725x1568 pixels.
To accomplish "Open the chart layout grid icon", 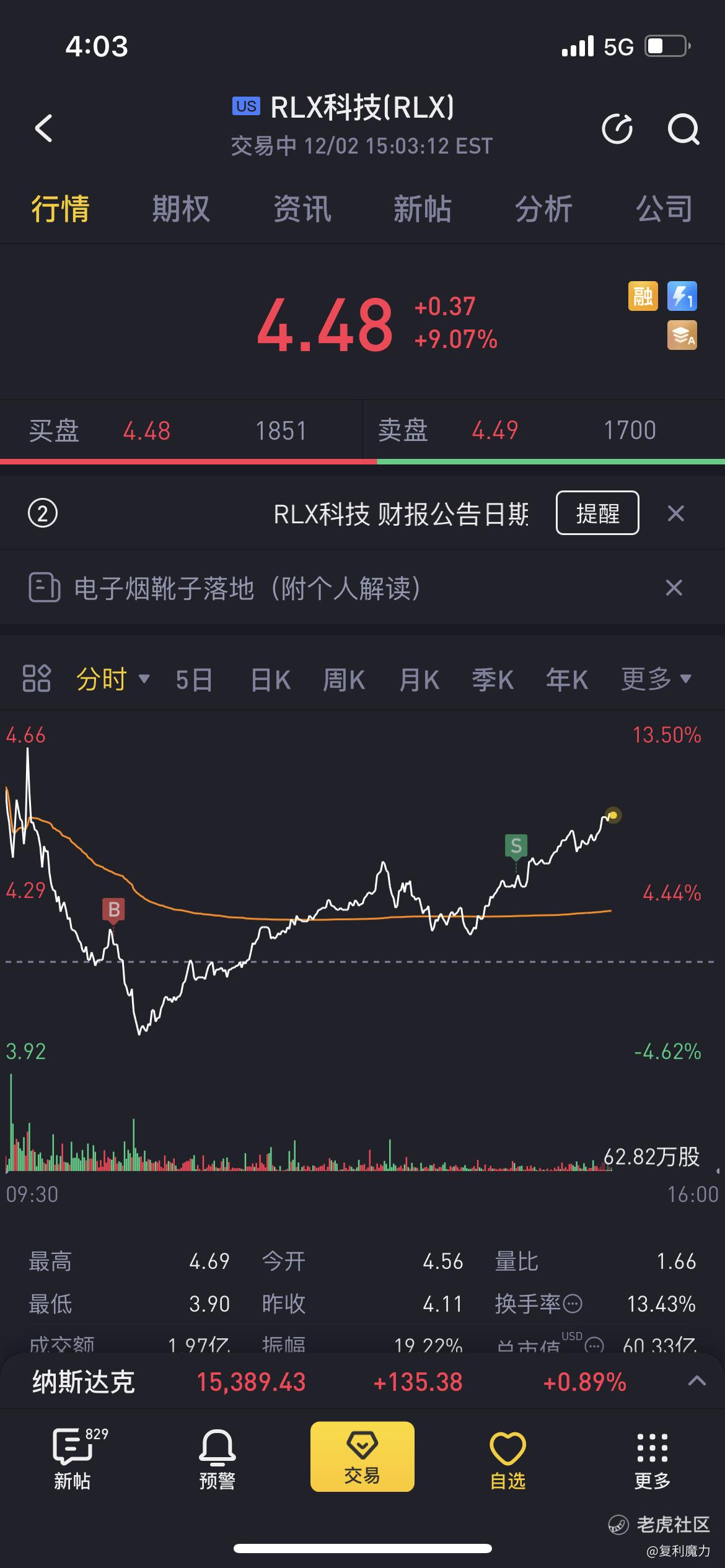I will pos(37,679).
